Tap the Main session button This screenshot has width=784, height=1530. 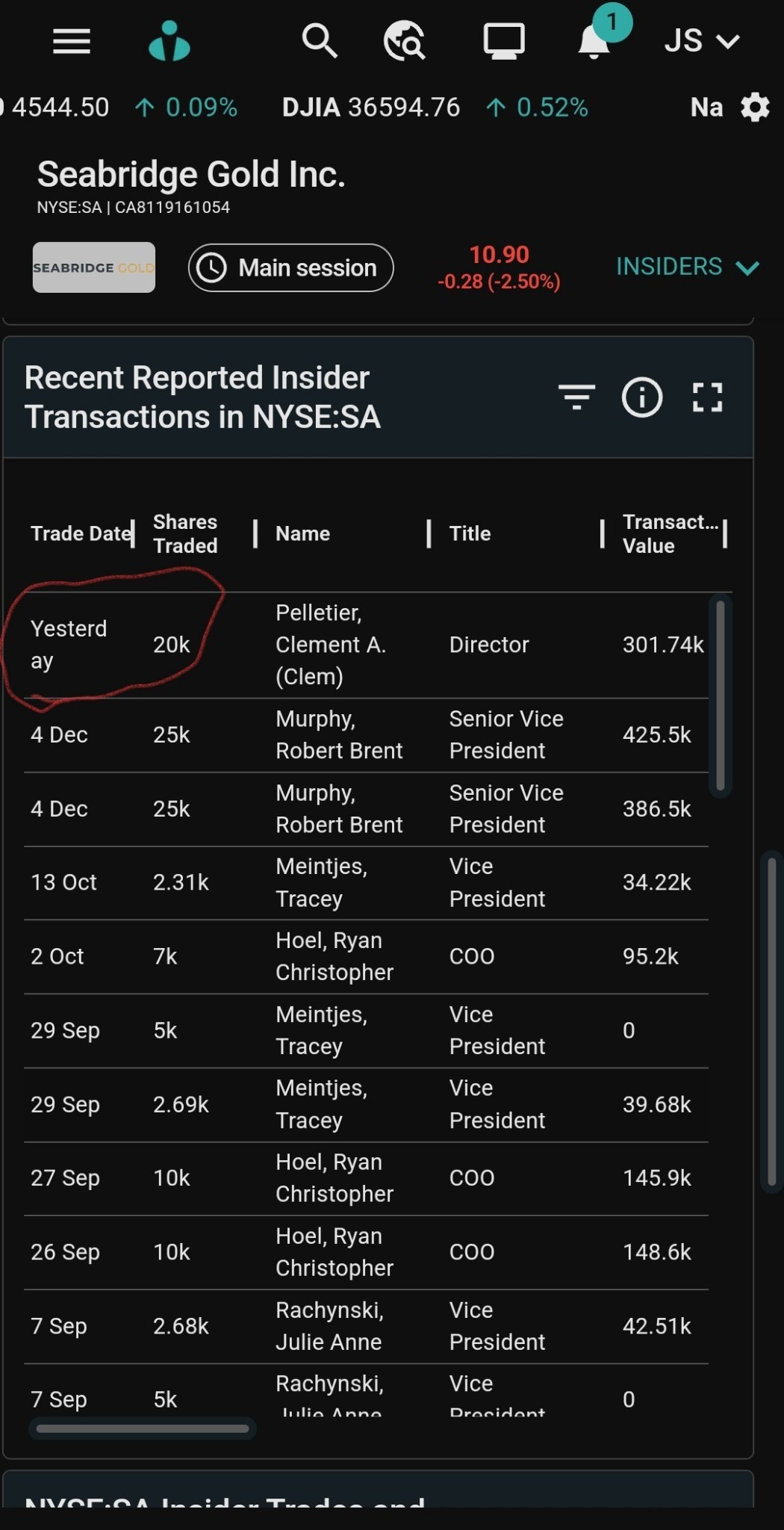point(290,267)
